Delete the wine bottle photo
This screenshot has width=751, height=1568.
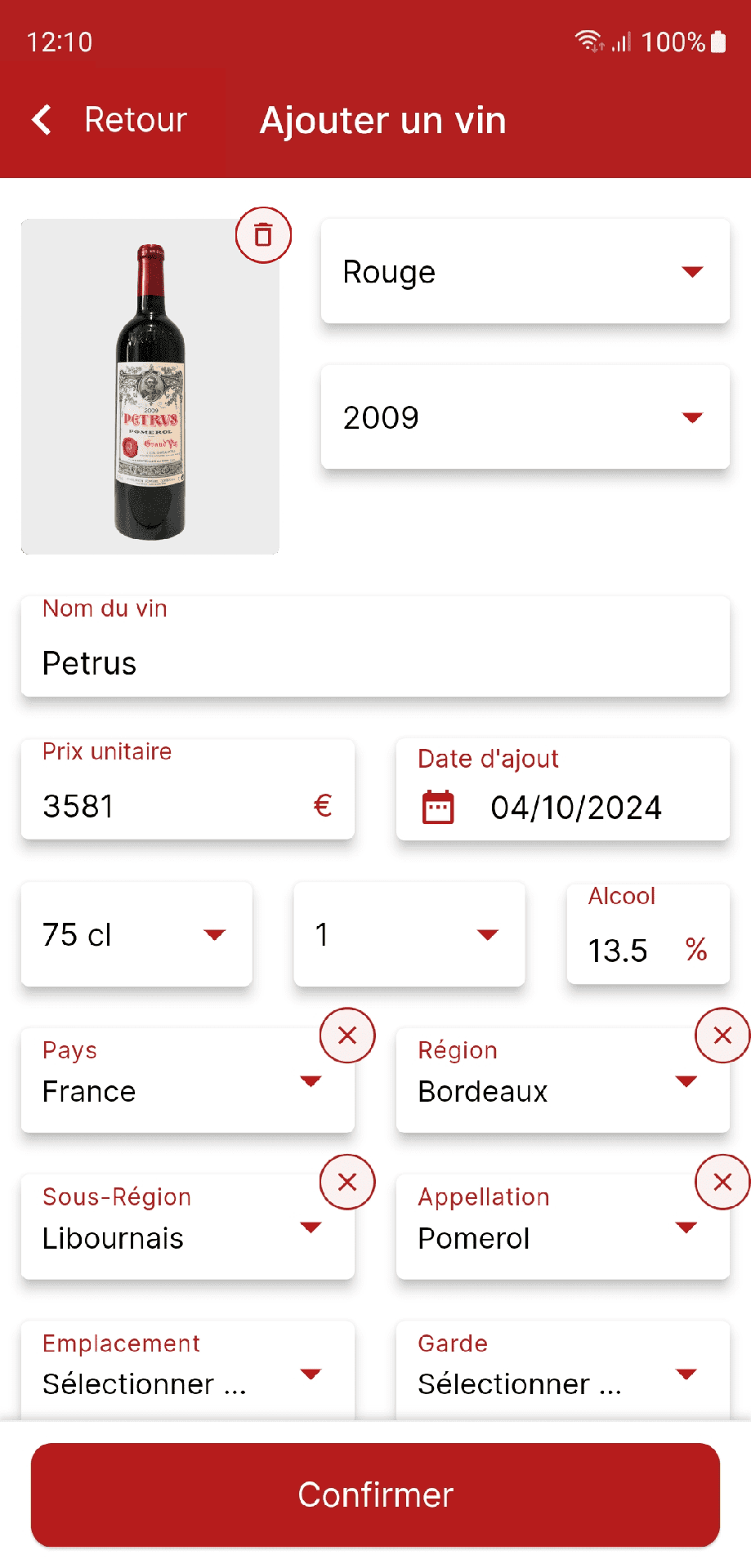coord(263,235)
